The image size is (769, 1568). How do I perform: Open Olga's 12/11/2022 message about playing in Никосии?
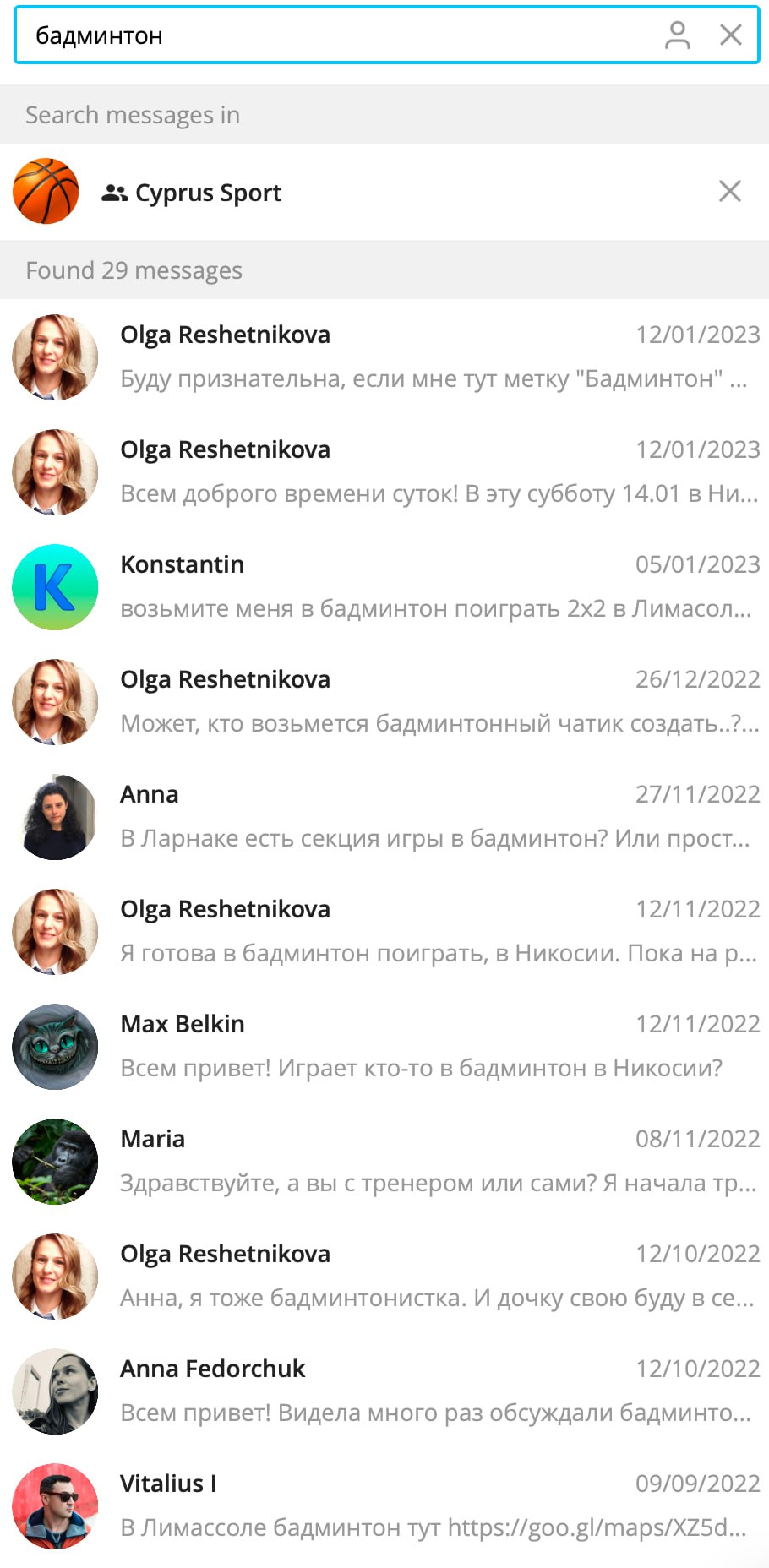click(384, 931)
